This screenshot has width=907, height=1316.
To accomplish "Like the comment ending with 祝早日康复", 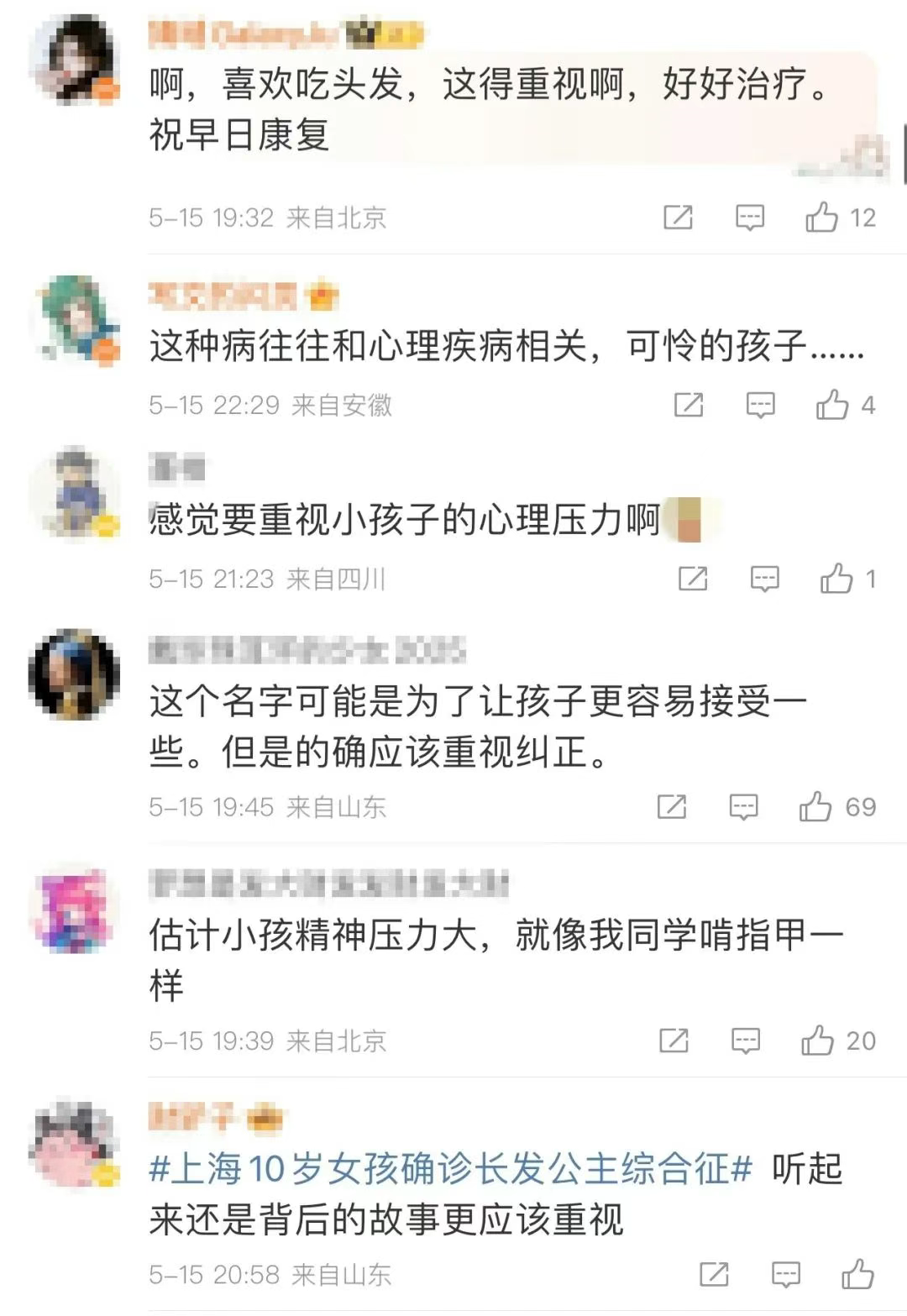I will pos(822,218).
